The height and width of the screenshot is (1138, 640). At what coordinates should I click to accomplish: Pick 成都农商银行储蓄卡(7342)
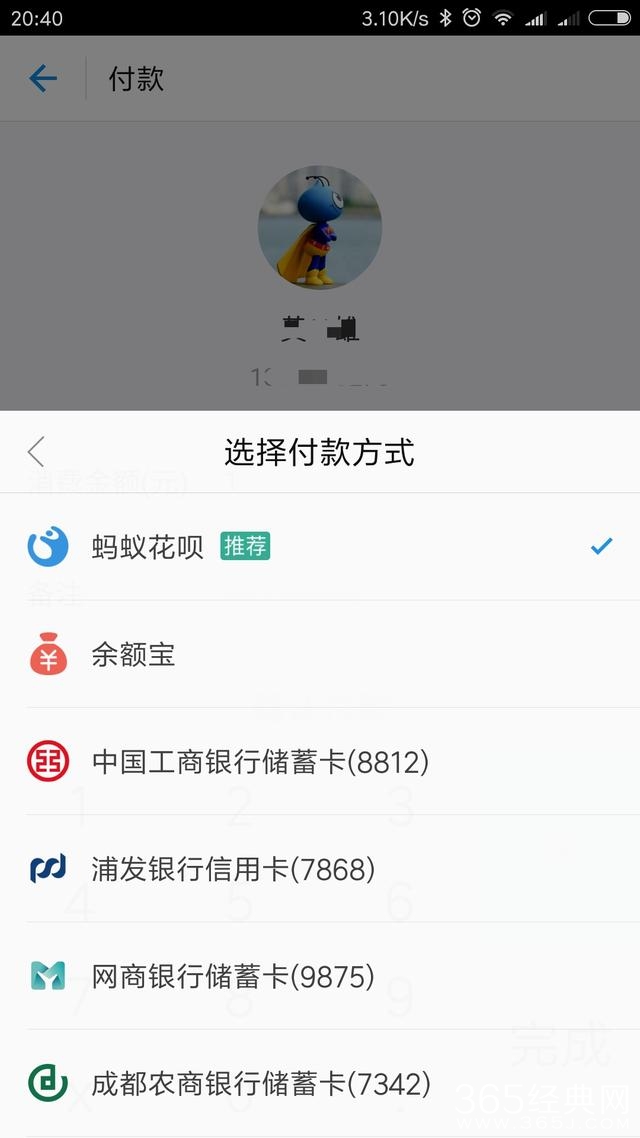pos(260,1083)
